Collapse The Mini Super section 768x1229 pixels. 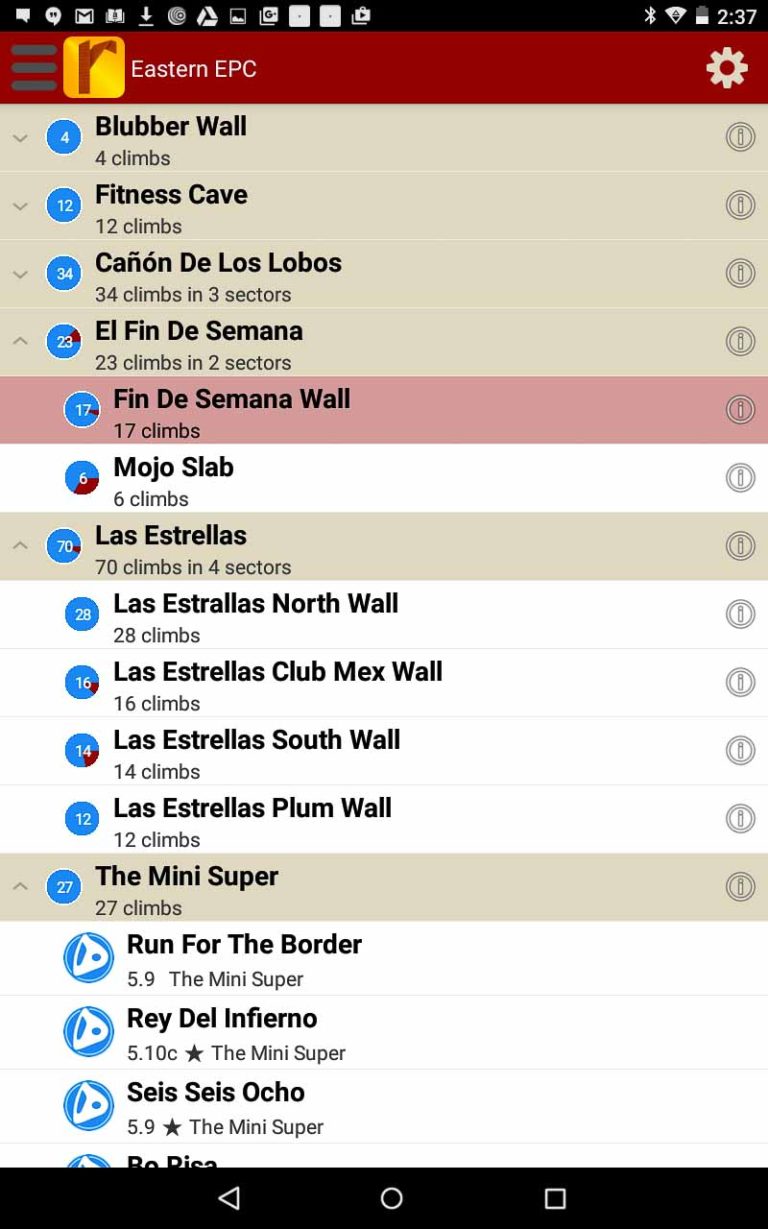point(20,886)
